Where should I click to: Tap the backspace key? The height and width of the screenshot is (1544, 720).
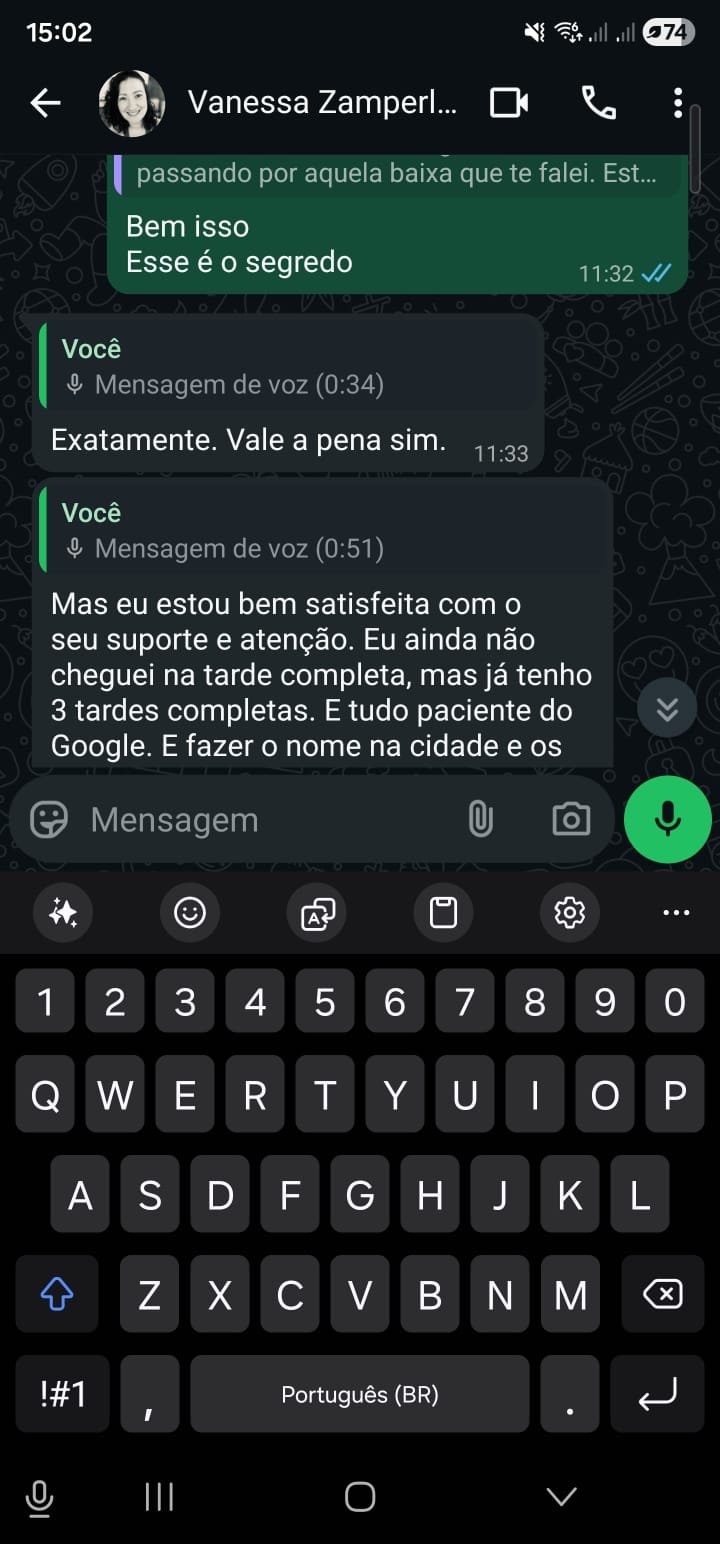(x=662, y=1296)
